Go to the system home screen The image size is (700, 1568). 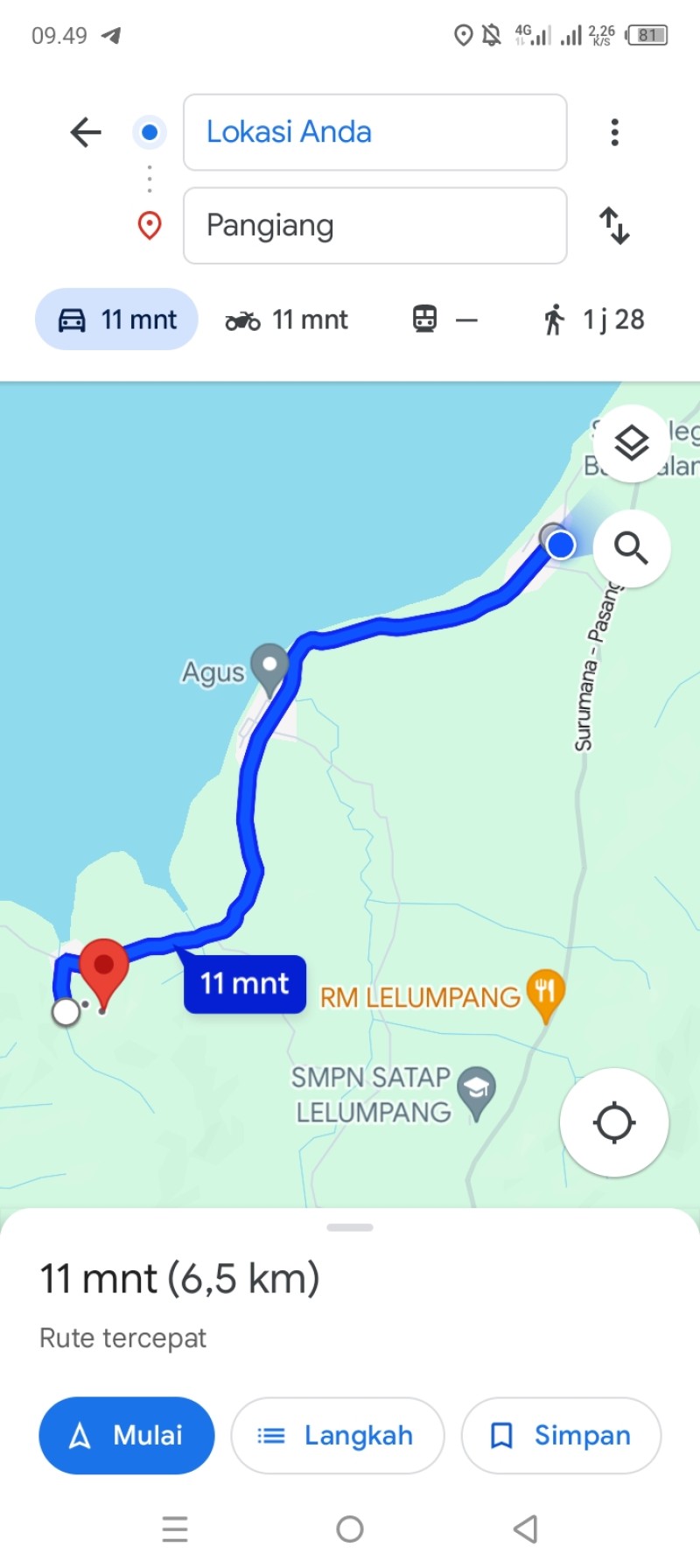(x=350, y=1529)
